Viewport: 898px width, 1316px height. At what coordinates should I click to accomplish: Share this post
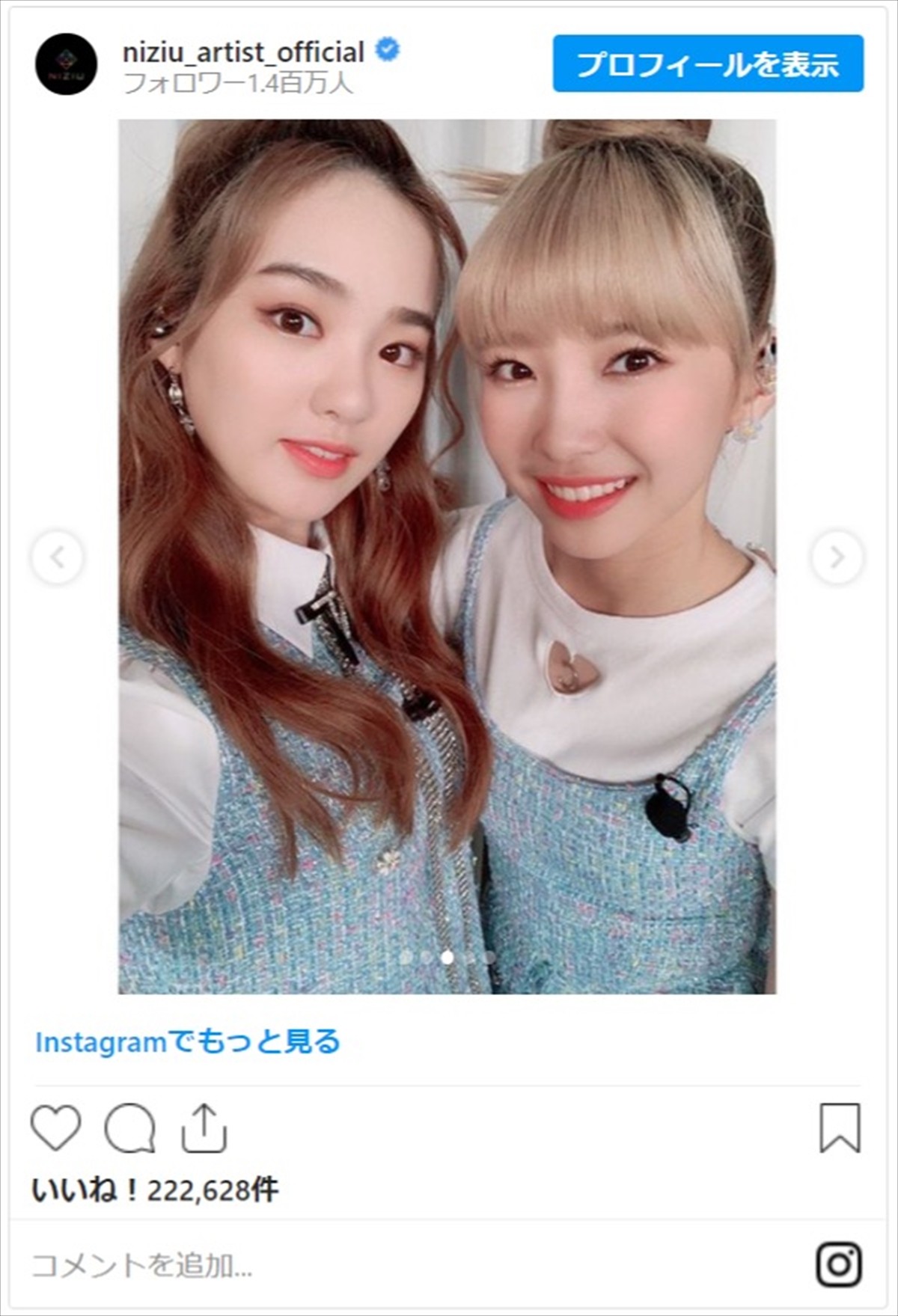[x=204, y=1127]
